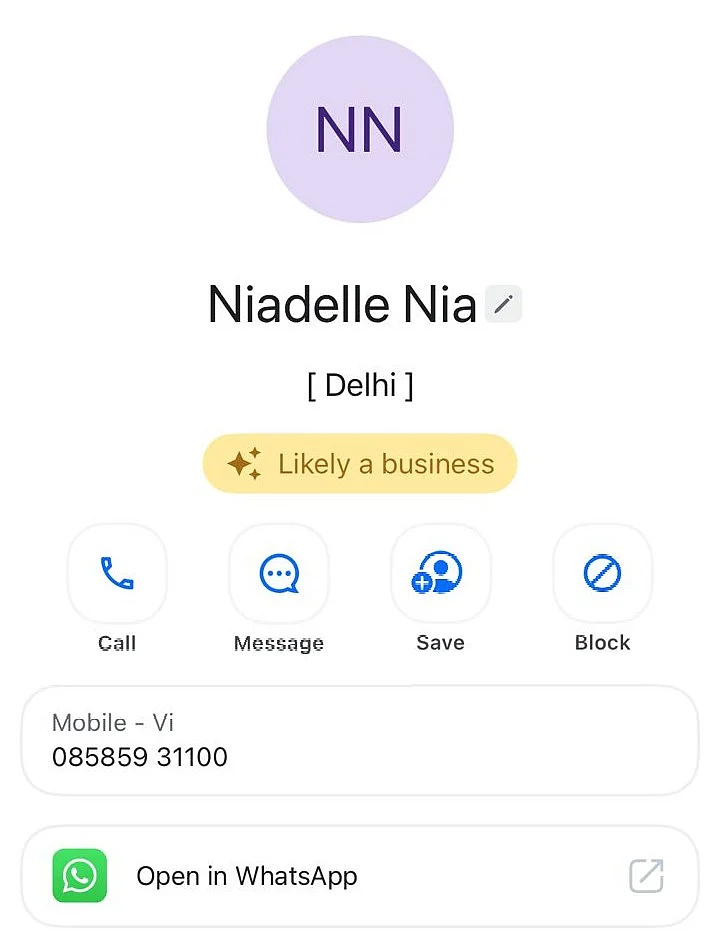The image size is (716, 943).
Task: Send a message to Niadelle Nia
Action: tap(278, 574)
